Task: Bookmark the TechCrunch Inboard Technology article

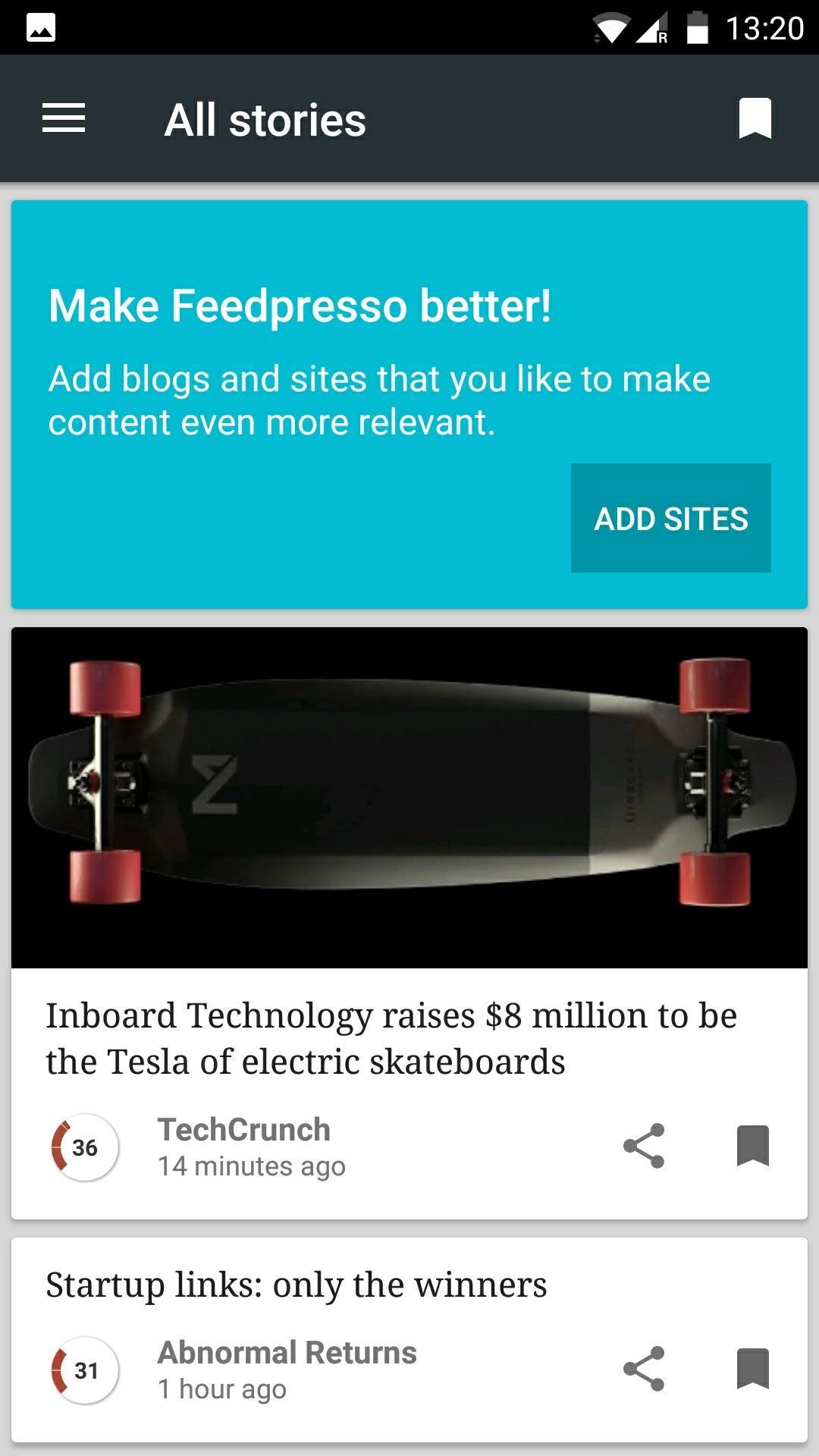Action: 753,1145
